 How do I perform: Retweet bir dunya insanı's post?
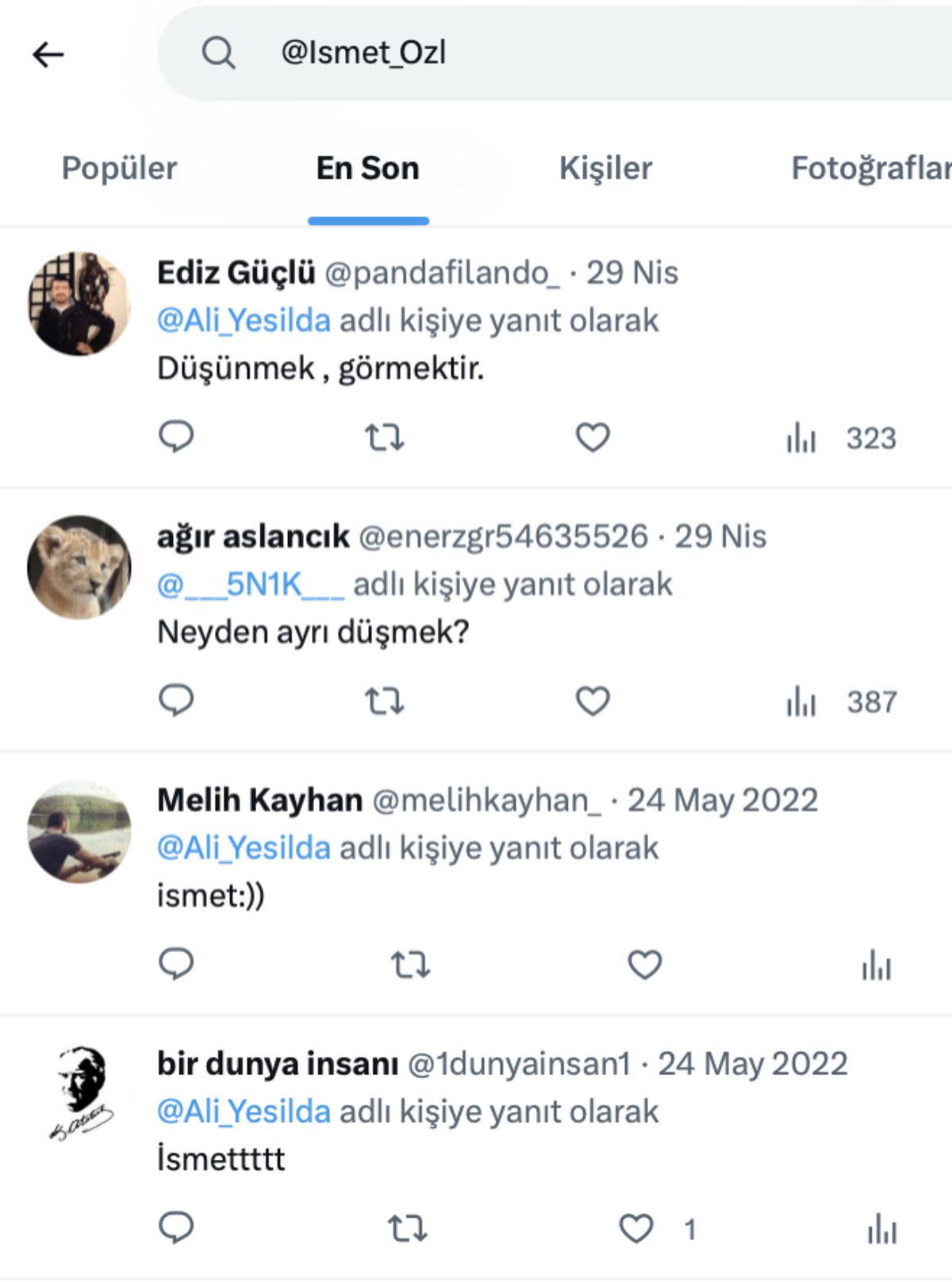click(408, 1229)
